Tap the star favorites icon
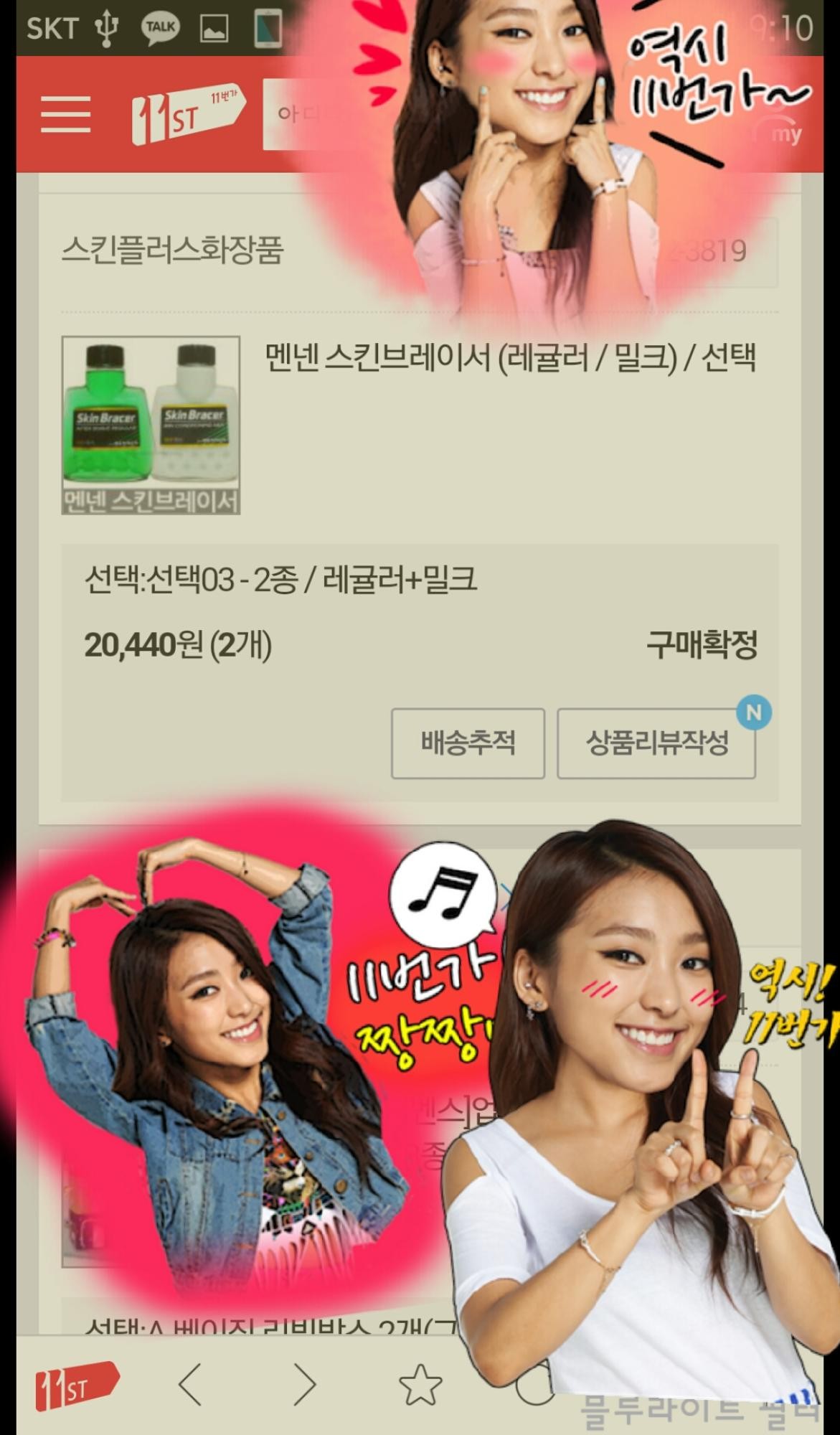 pos(420,1383)
